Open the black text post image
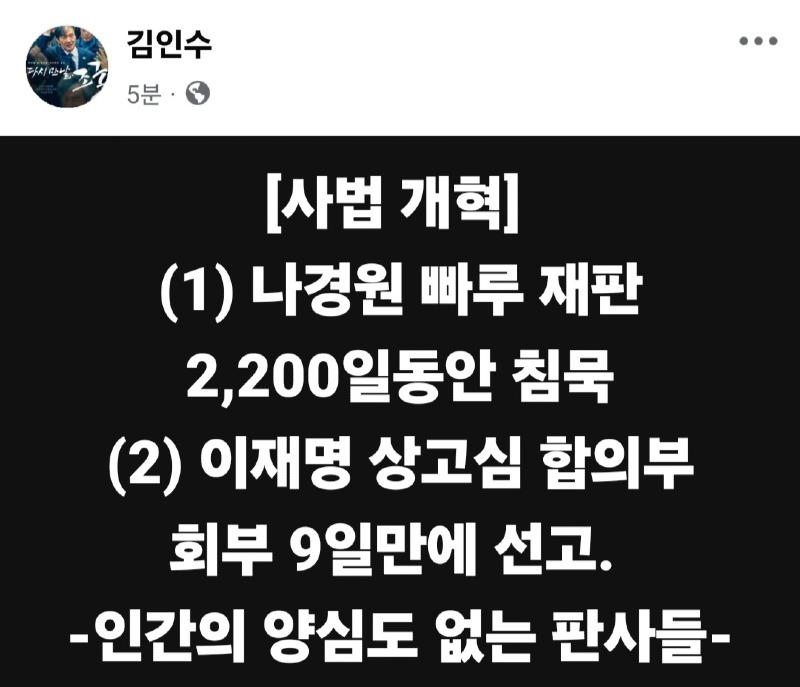800x687 pixels. [400, 410]
